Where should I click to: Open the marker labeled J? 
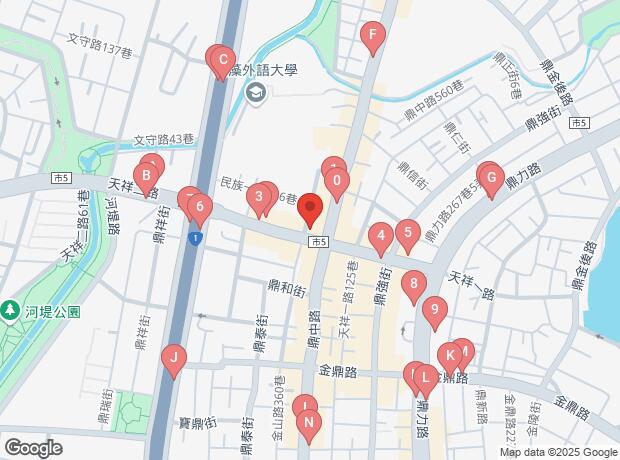(x=174, y=357)
